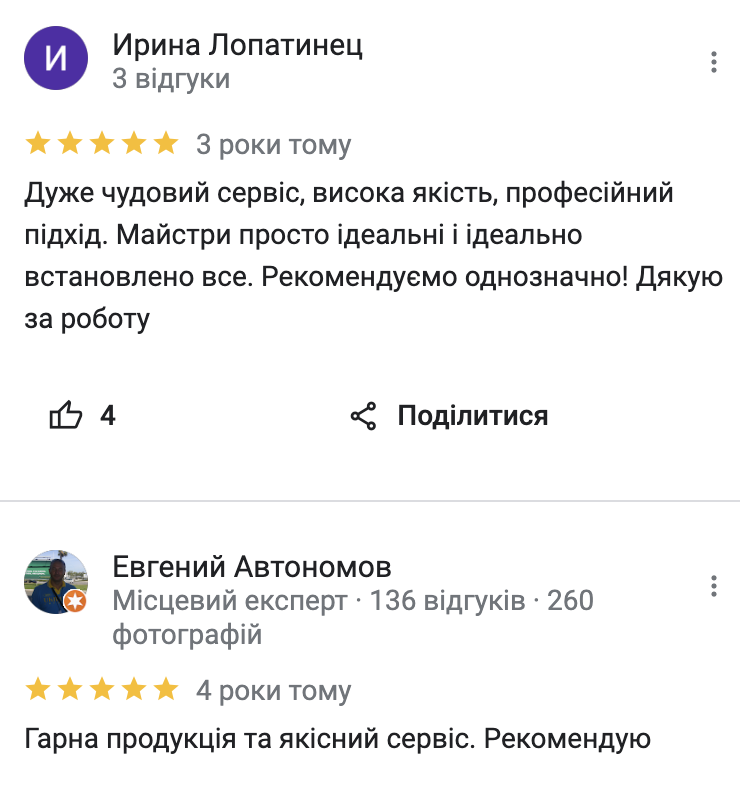The width and height of the screenshot is (740, 788).
Task: Tap Поділитися under Ирина Лопатинец's review
Action: click(x=450, y=415)
